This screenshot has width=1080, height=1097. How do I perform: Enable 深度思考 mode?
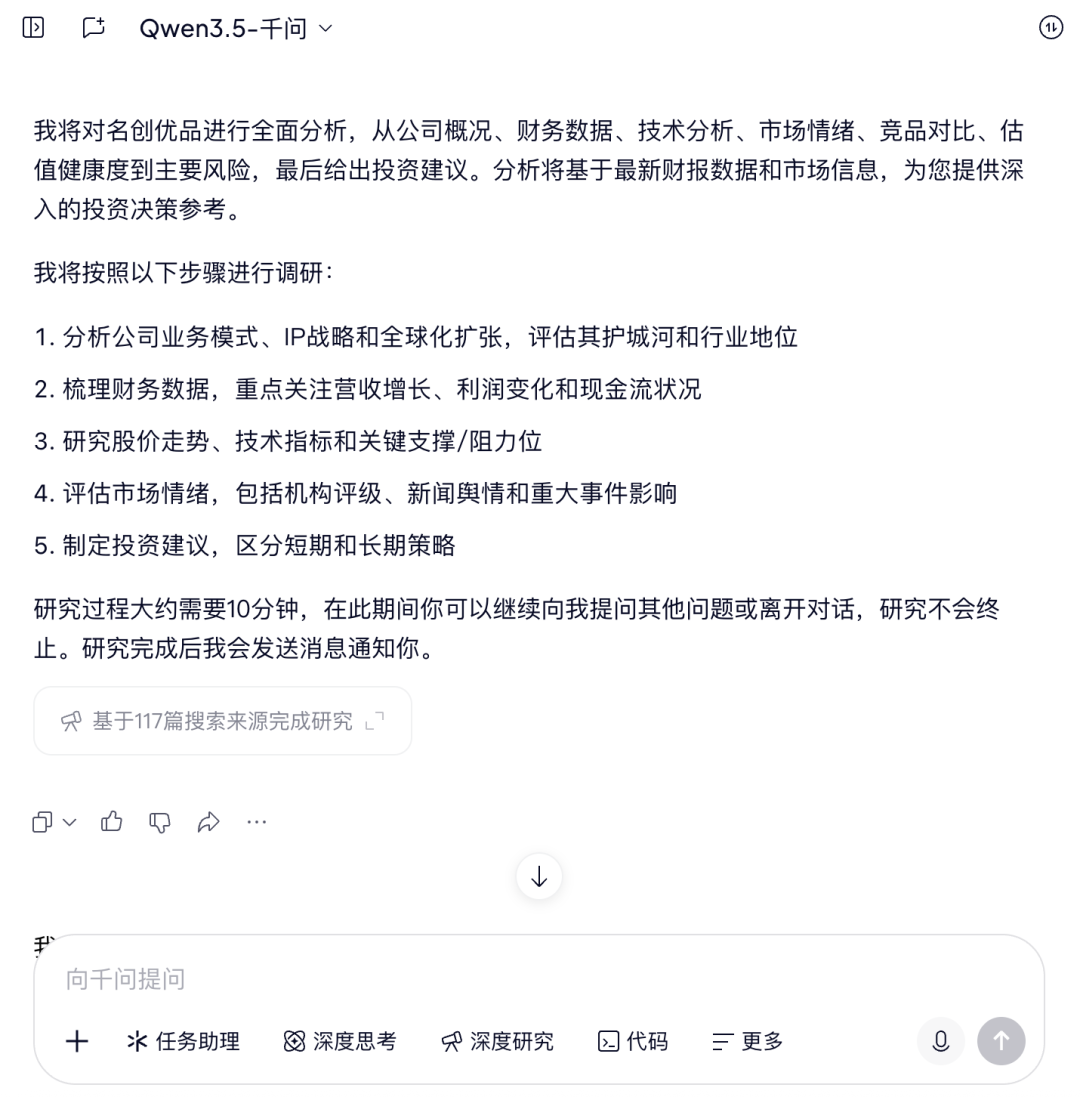click(340, 1041)
